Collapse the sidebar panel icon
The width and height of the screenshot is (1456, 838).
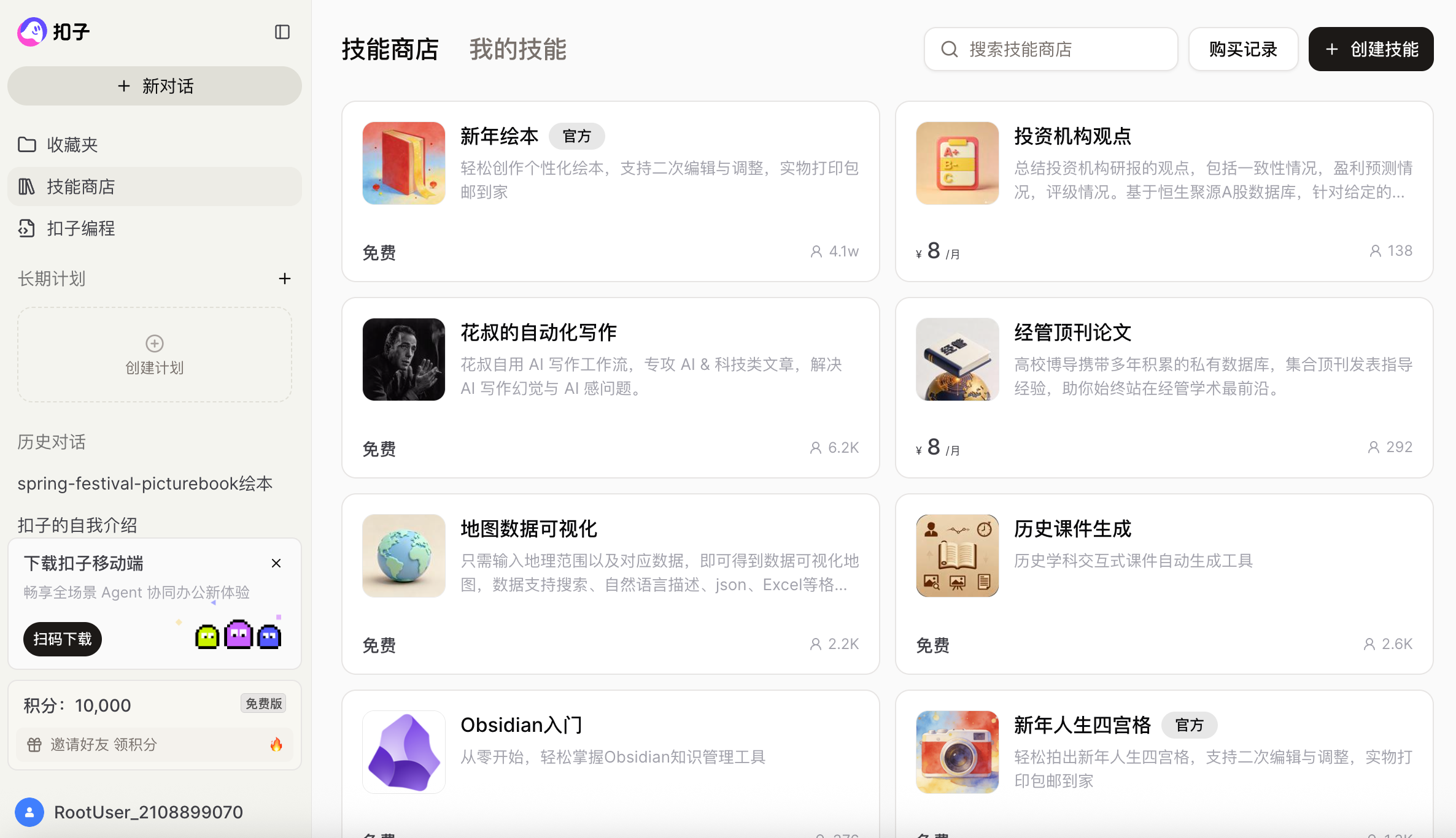(282, 32)
